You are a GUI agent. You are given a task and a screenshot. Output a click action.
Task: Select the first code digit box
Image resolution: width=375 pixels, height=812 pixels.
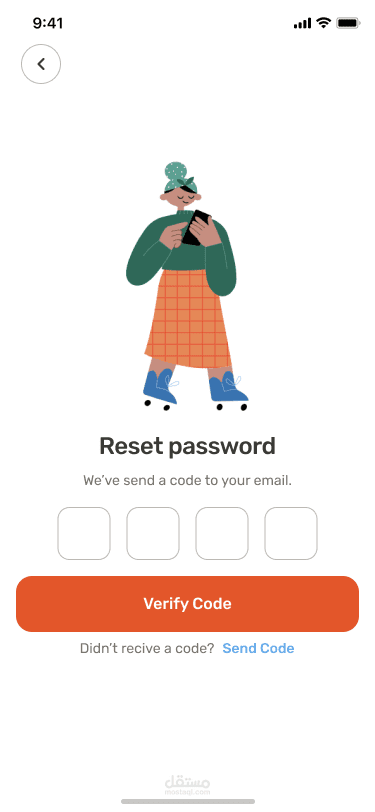click(84, 533)
